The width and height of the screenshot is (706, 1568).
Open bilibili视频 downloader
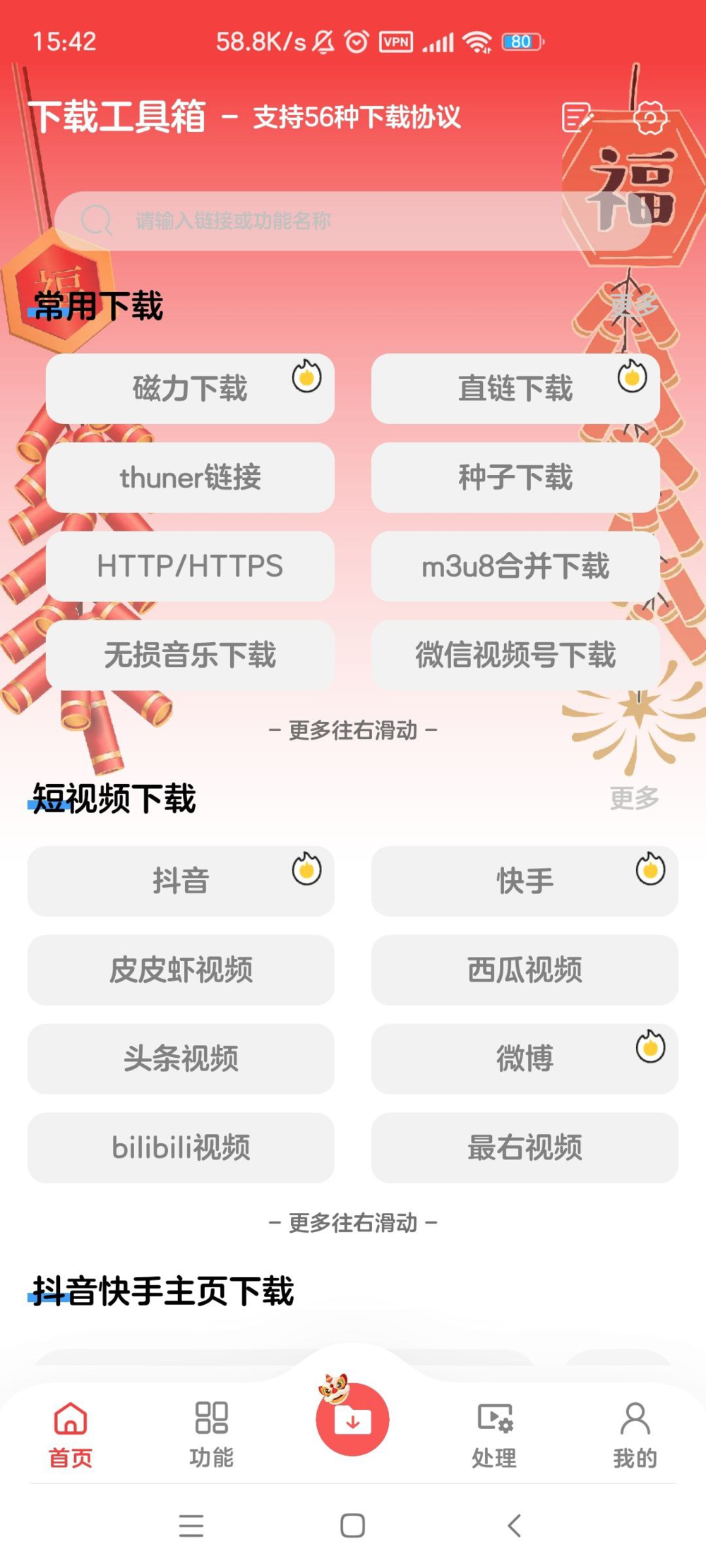(181, 1148)
